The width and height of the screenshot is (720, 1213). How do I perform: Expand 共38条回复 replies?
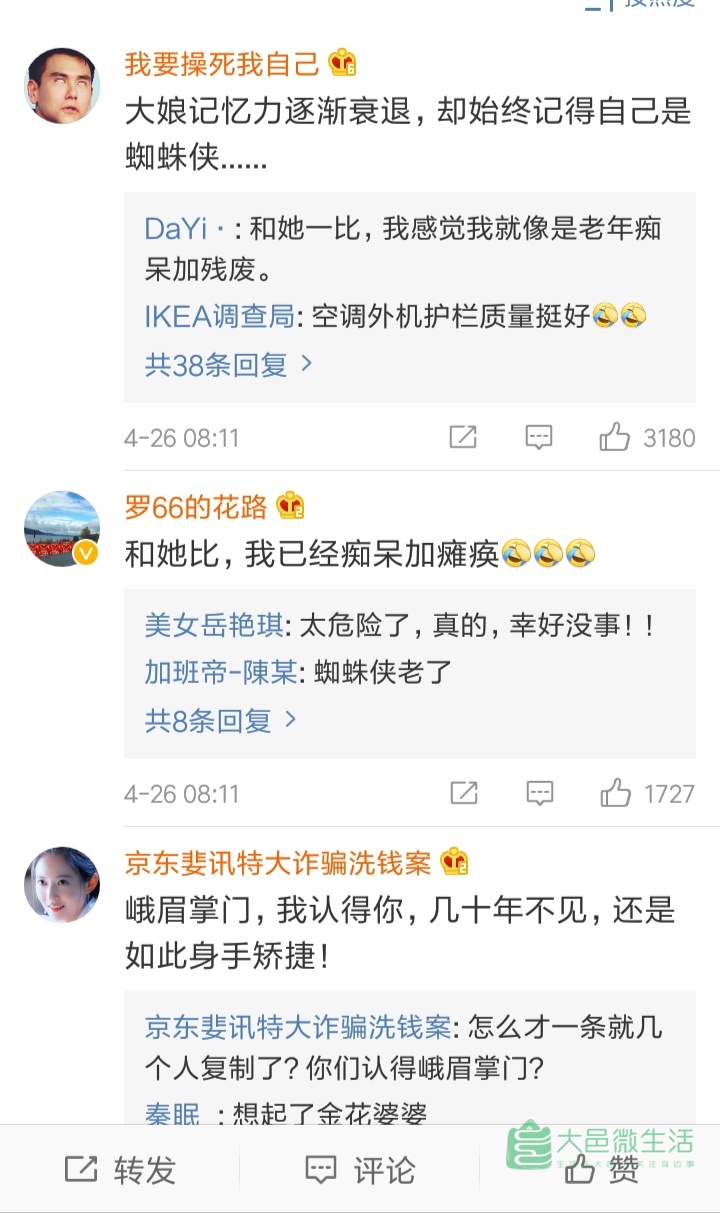pos(228,365)
